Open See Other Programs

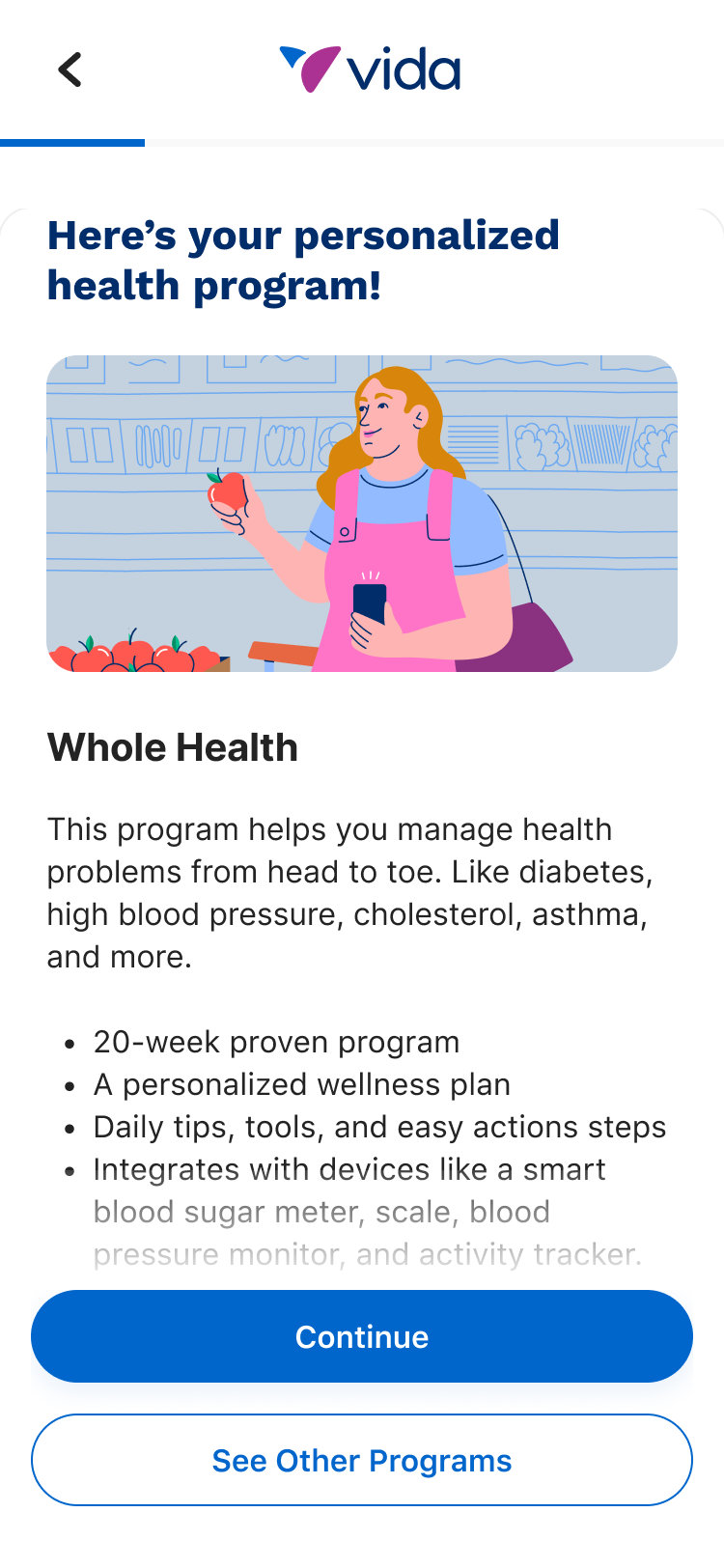pos(362,1460)
